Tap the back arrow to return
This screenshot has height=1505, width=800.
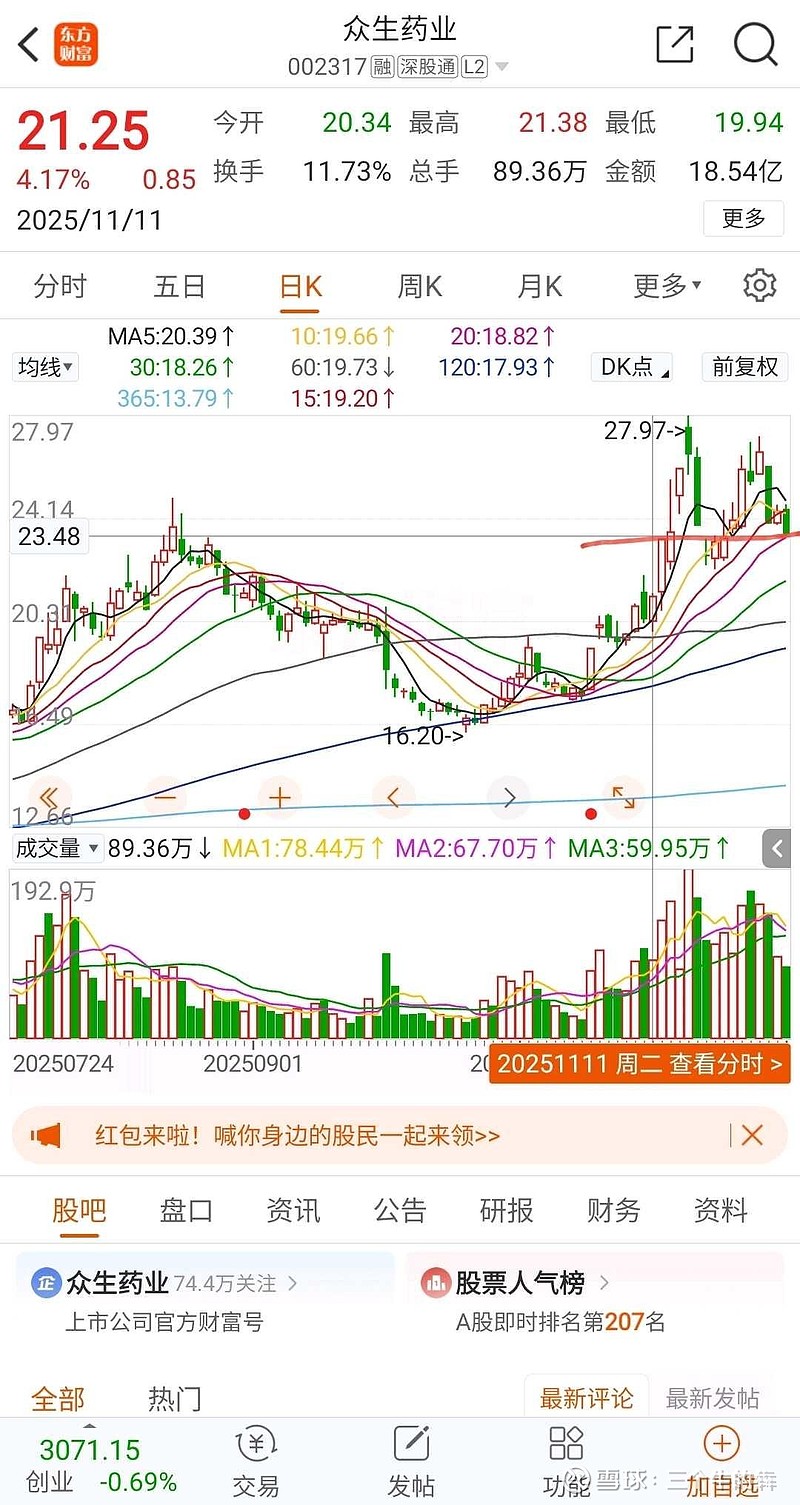[x=25, y=45]
